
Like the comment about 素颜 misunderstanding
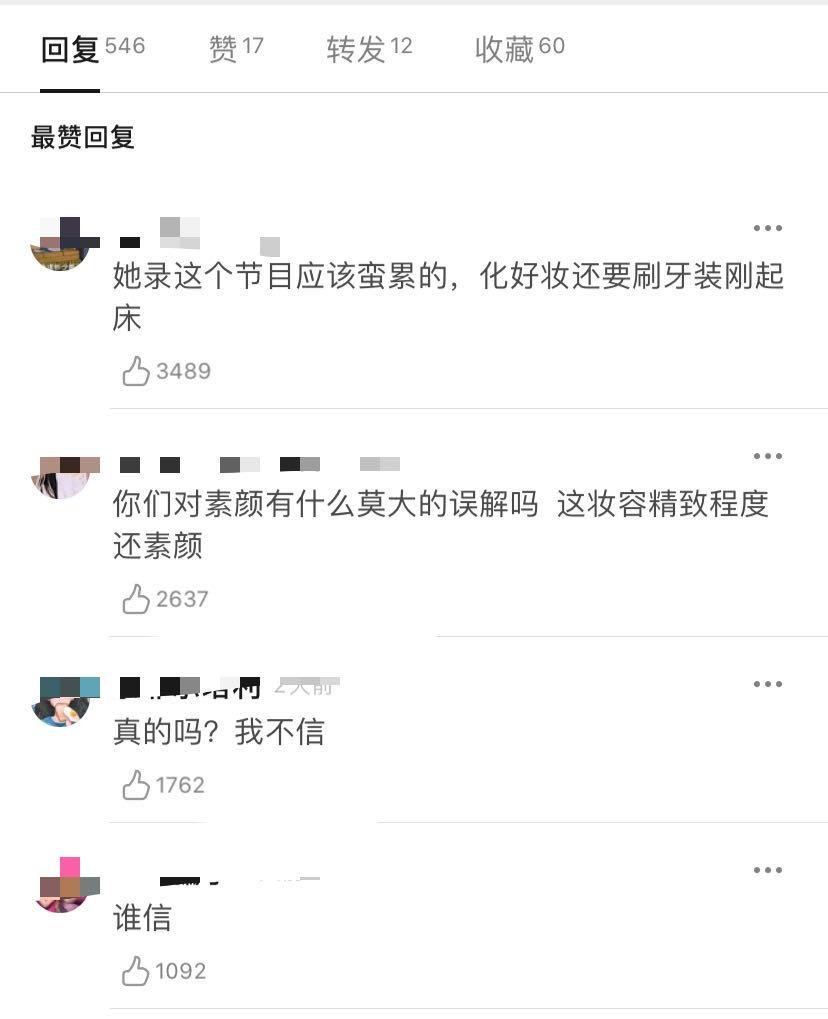136,598
